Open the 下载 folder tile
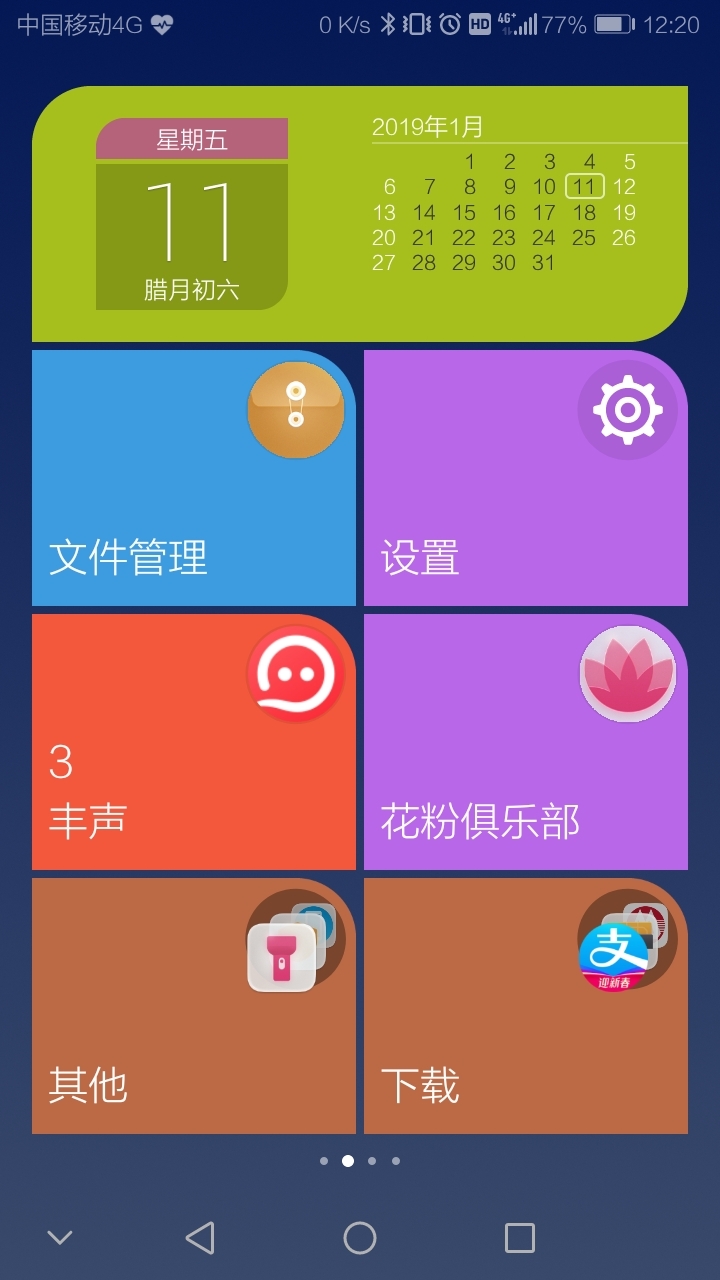 (x=526, y=1006)
